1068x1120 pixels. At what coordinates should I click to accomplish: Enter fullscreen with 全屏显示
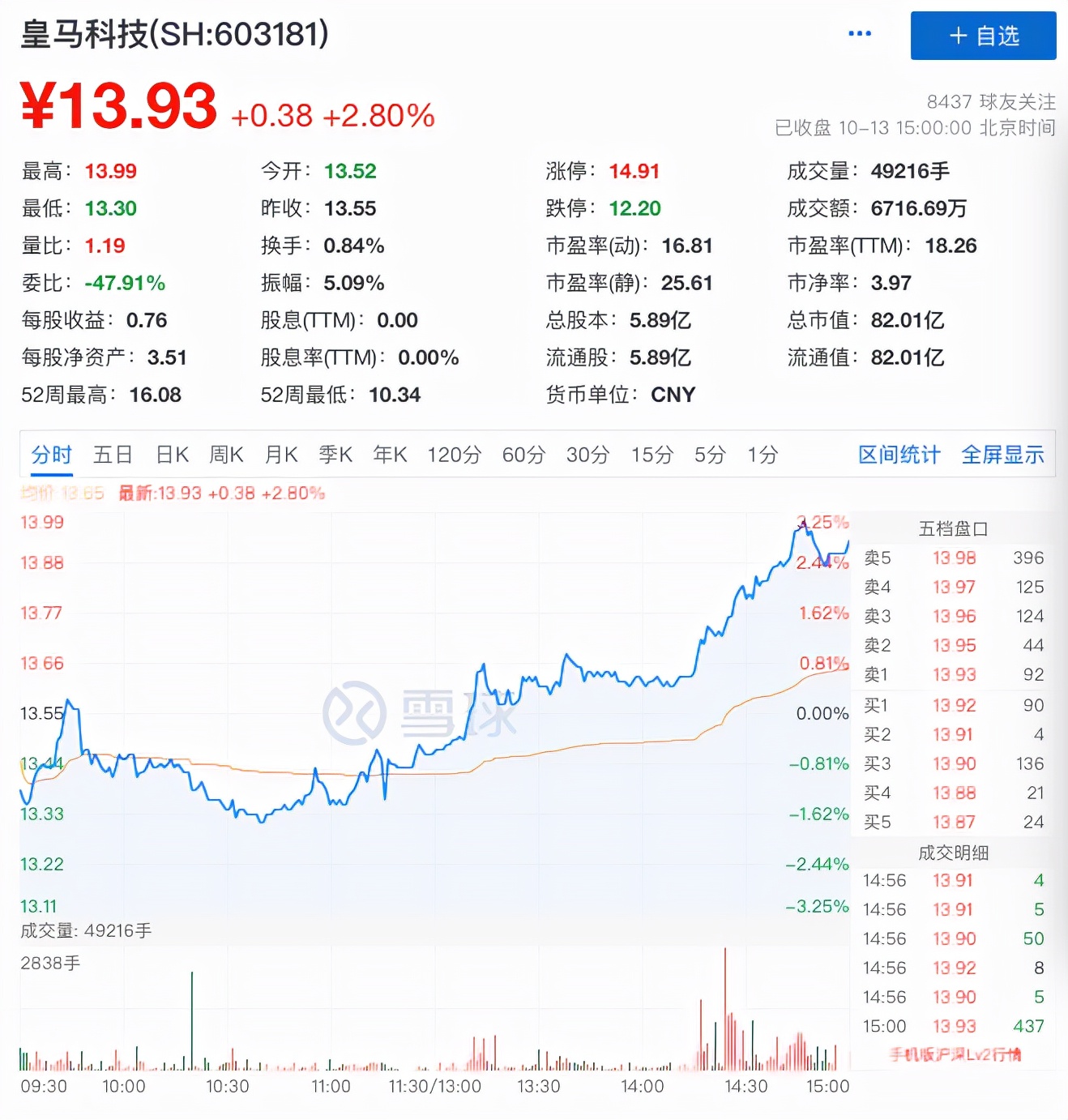(x=1002, y=455)
